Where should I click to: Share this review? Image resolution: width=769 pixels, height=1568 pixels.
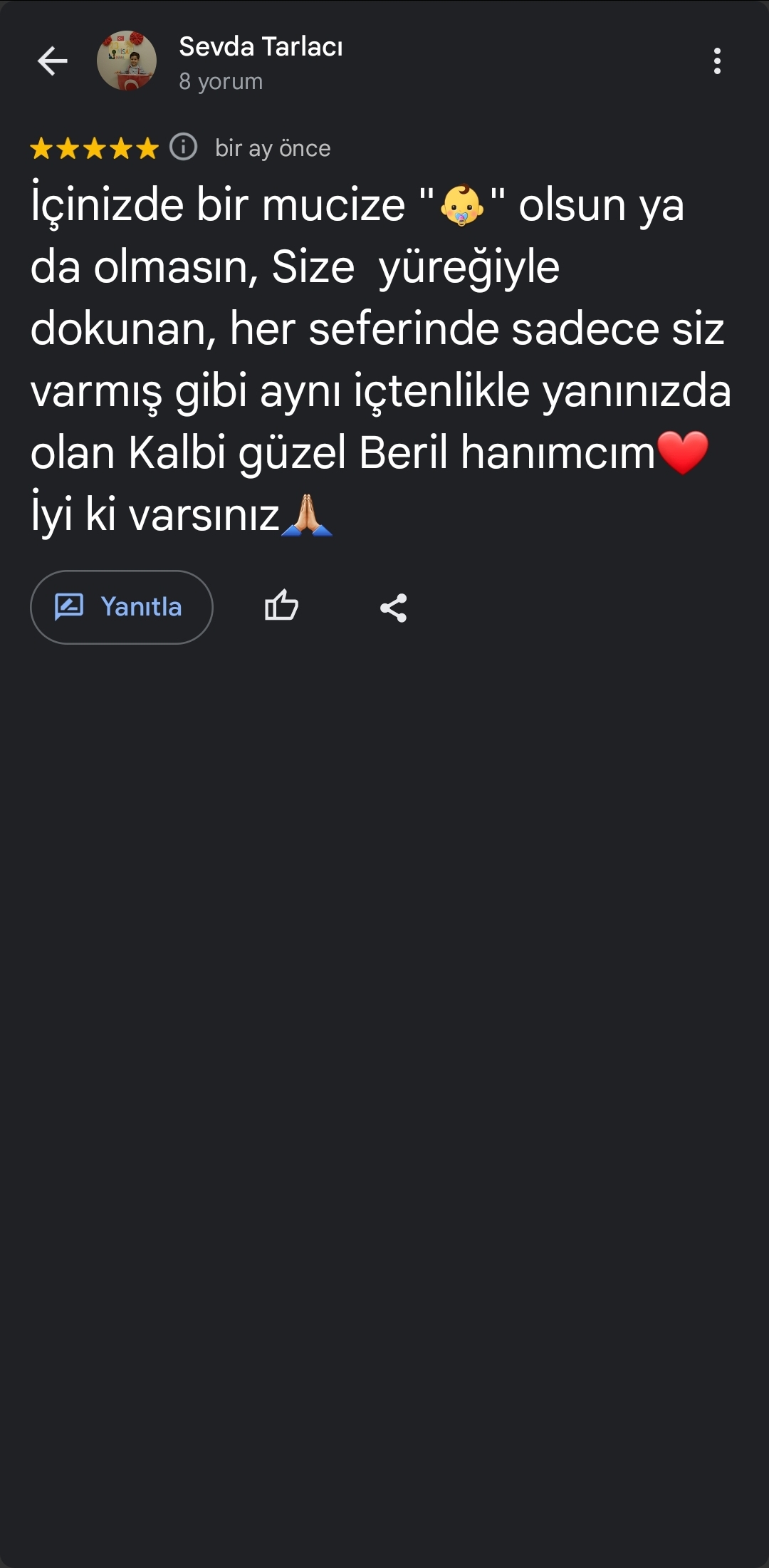click(x=393, y=608)
